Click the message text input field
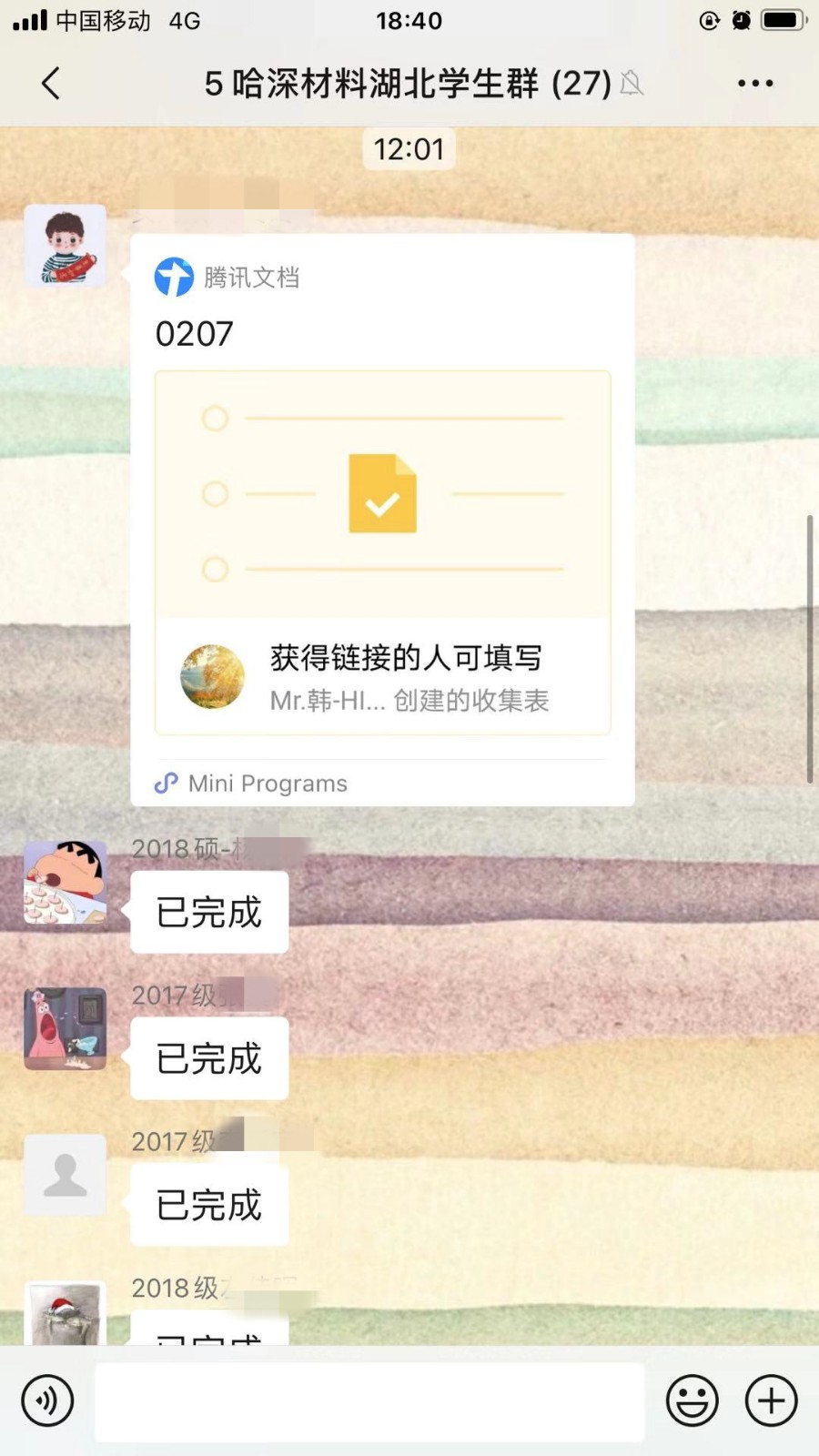The image size is (819, 1456). (369, 1401)
